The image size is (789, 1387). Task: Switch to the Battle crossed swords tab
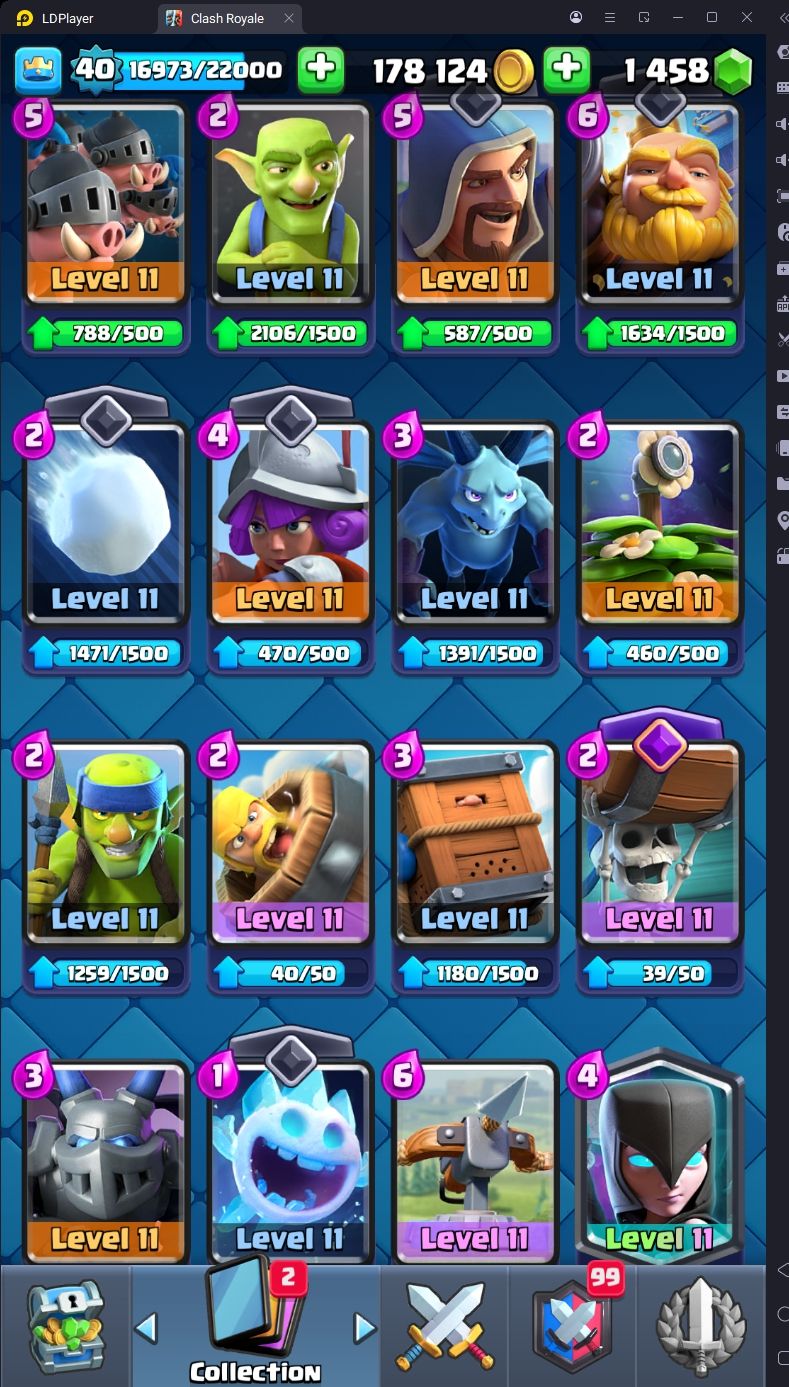point(445,1326)
